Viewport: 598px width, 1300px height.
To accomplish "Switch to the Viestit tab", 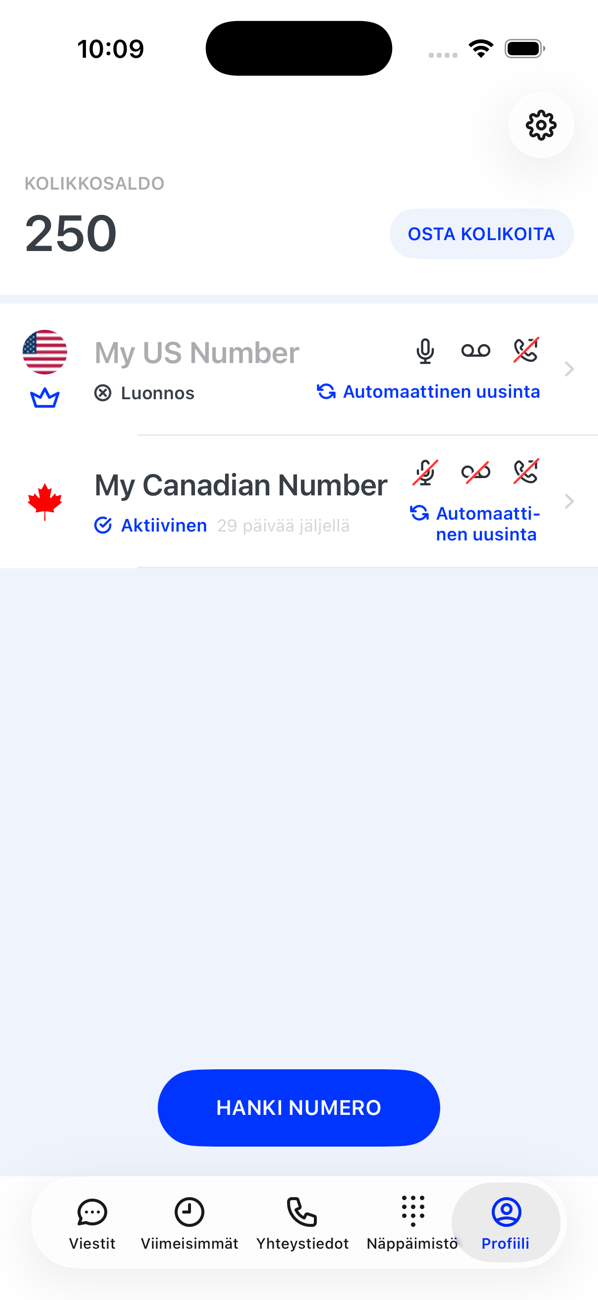I will coord(92,1224).
